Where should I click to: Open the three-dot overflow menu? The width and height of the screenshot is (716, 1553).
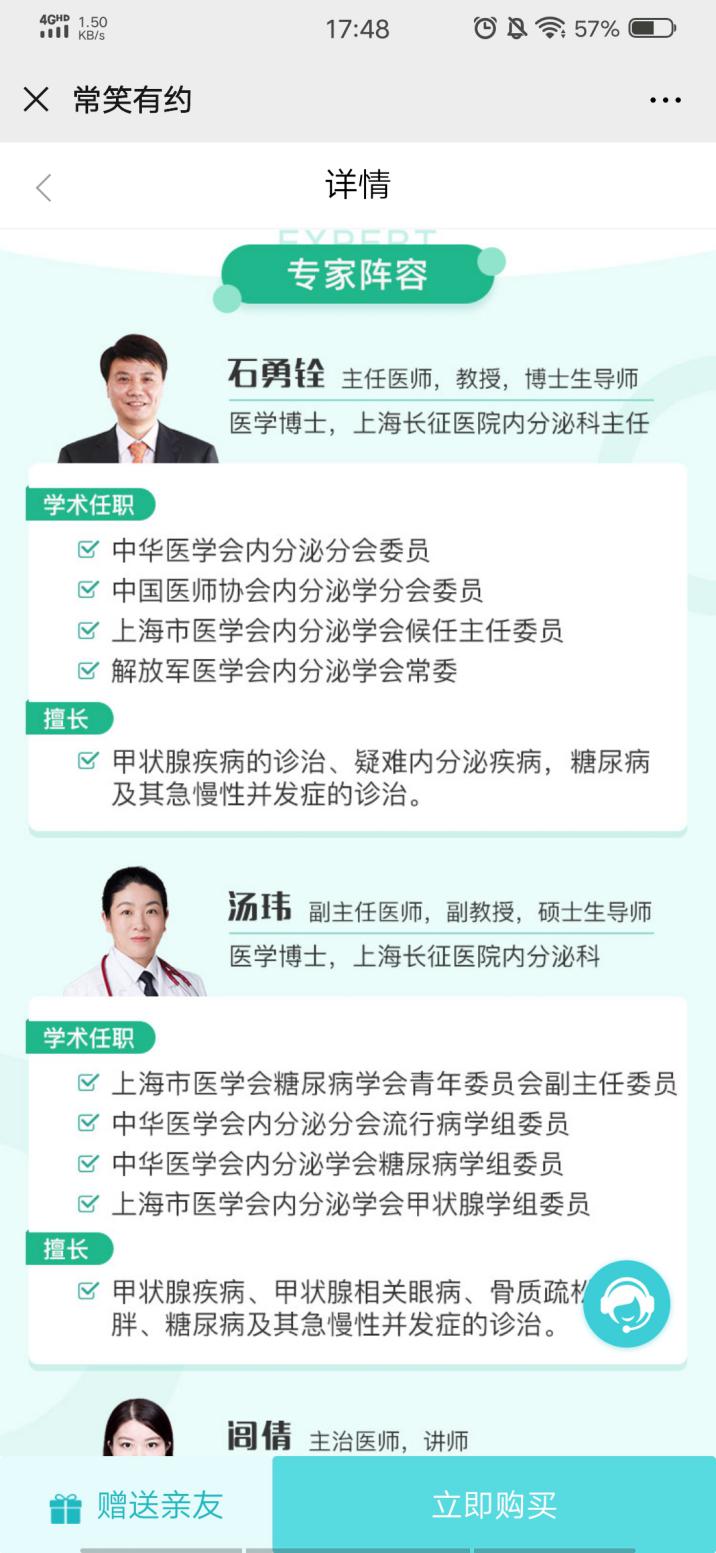[x=665, y=100]
